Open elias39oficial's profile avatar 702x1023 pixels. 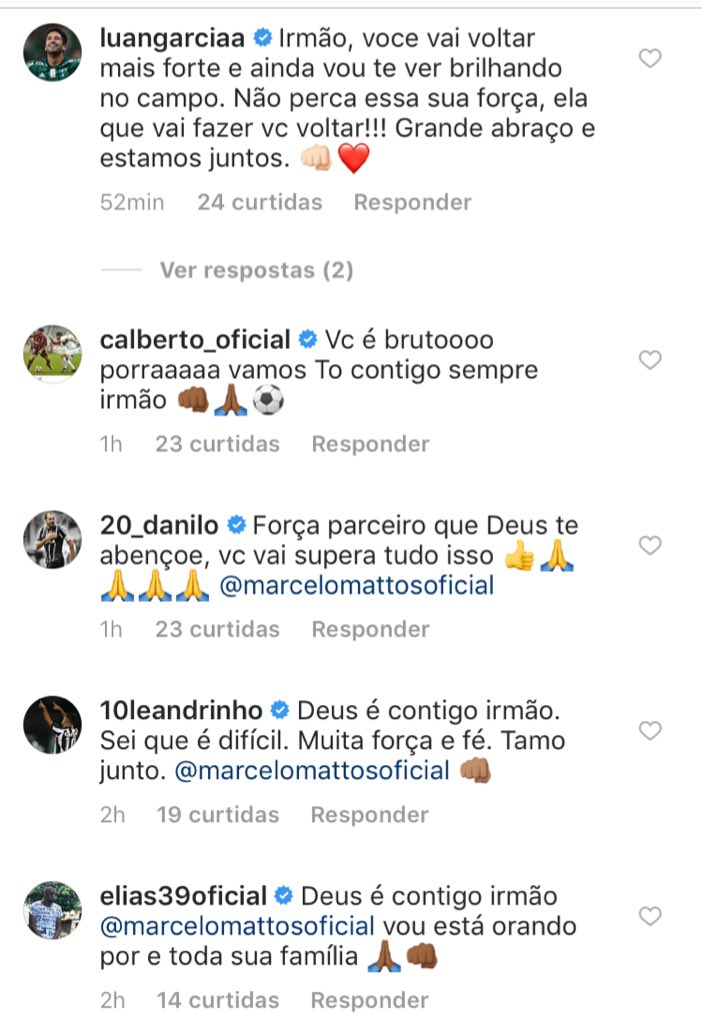tap(52, 910)
